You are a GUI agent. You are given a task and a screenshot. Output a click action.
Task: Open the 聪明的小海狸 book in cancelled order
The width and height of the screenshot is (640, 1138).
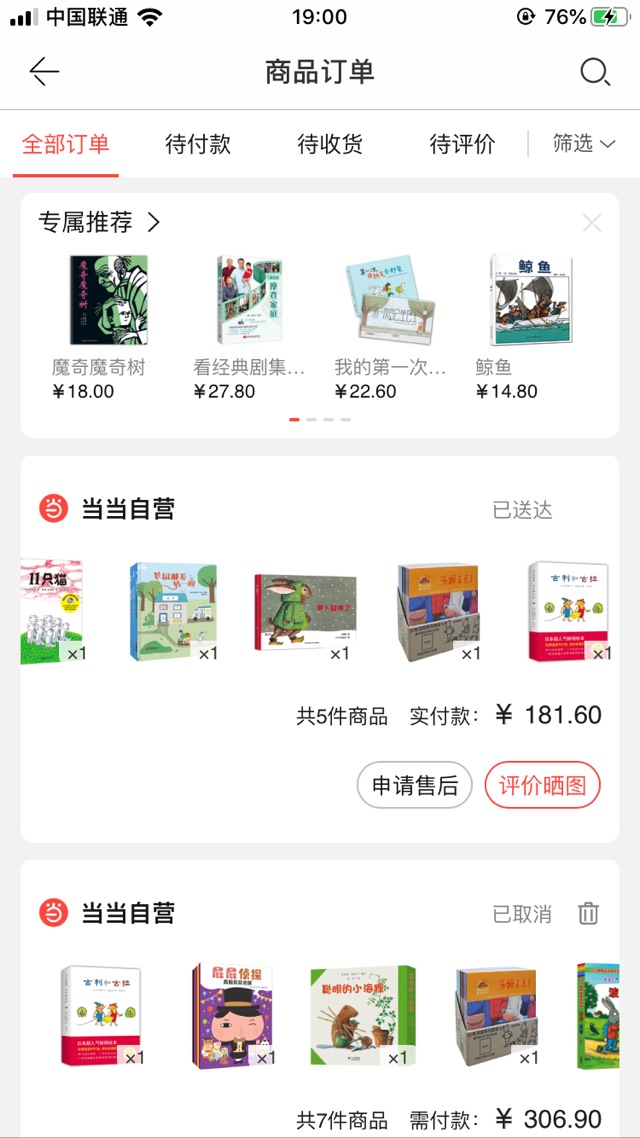362,1015
